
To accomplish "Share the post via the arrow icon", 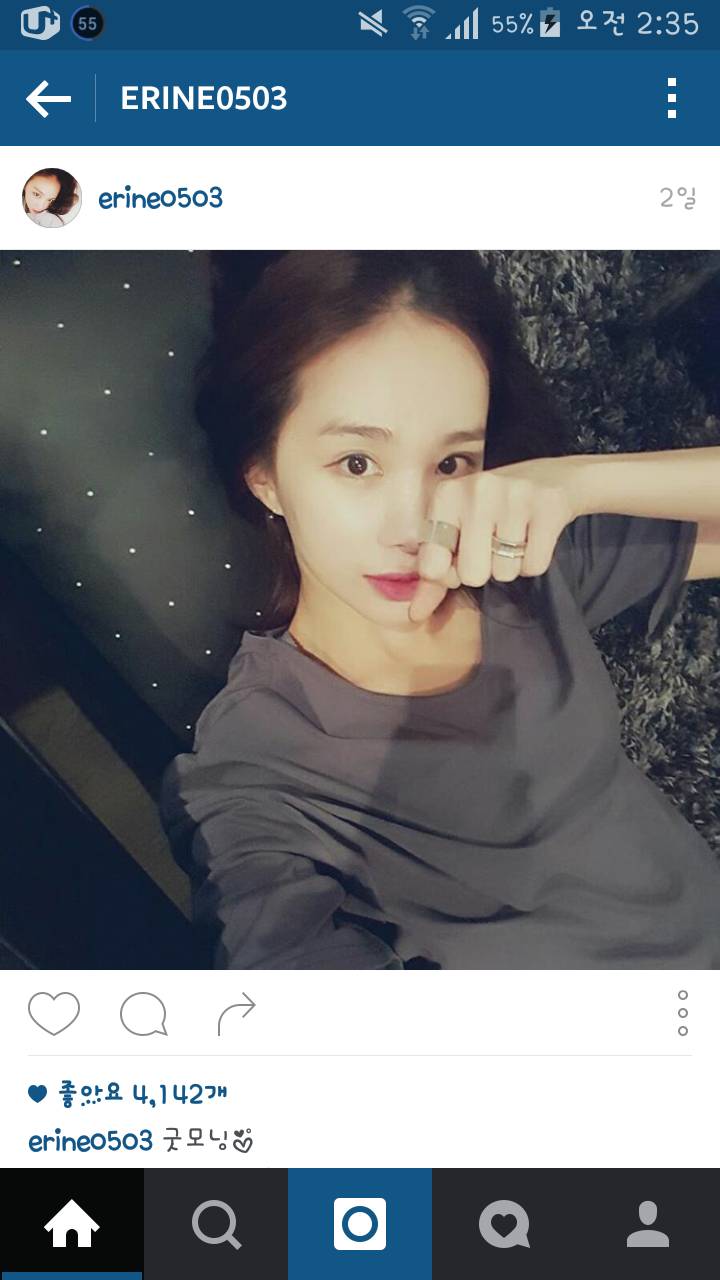I will [x=237, y=1012].
